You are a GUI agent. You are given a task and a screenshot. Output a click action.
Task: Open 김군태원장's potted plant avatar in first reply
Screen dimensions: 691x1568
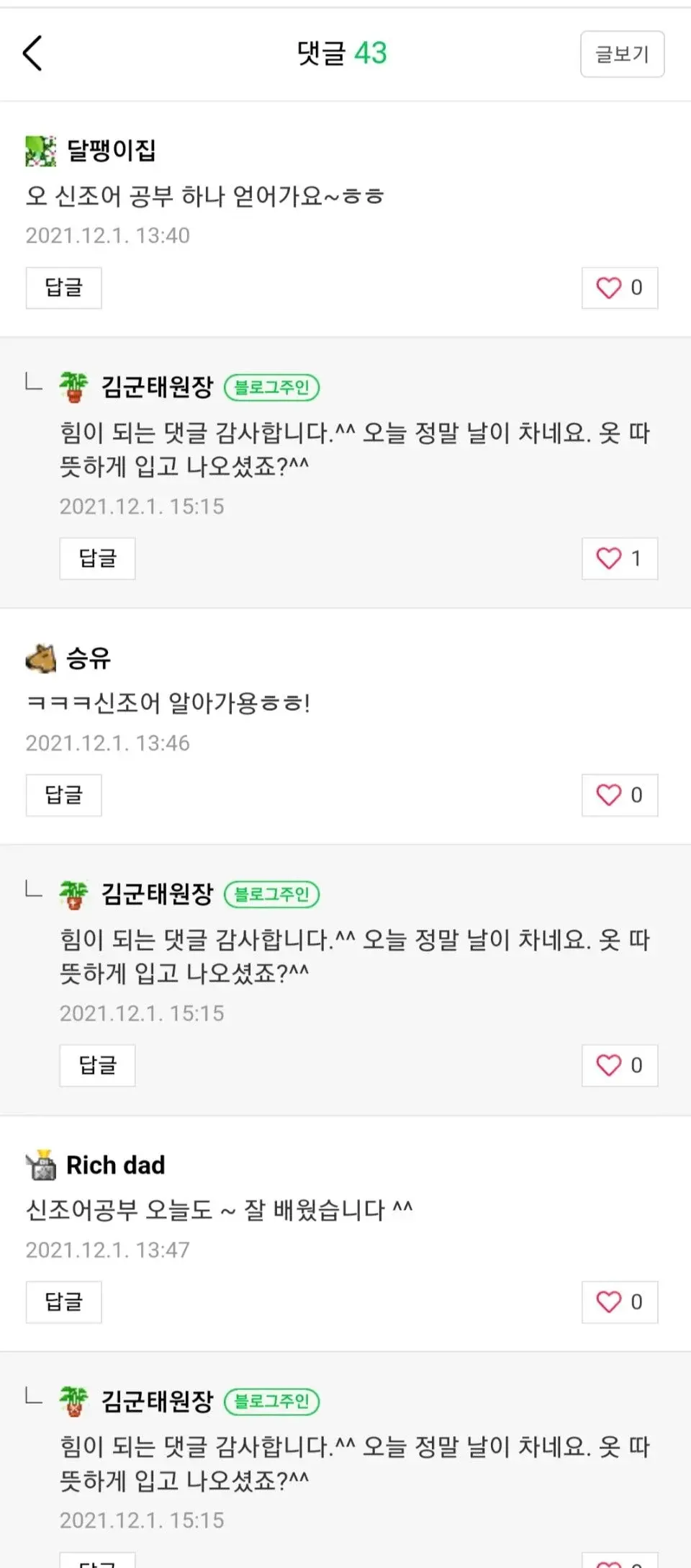(x=73, y=387)
